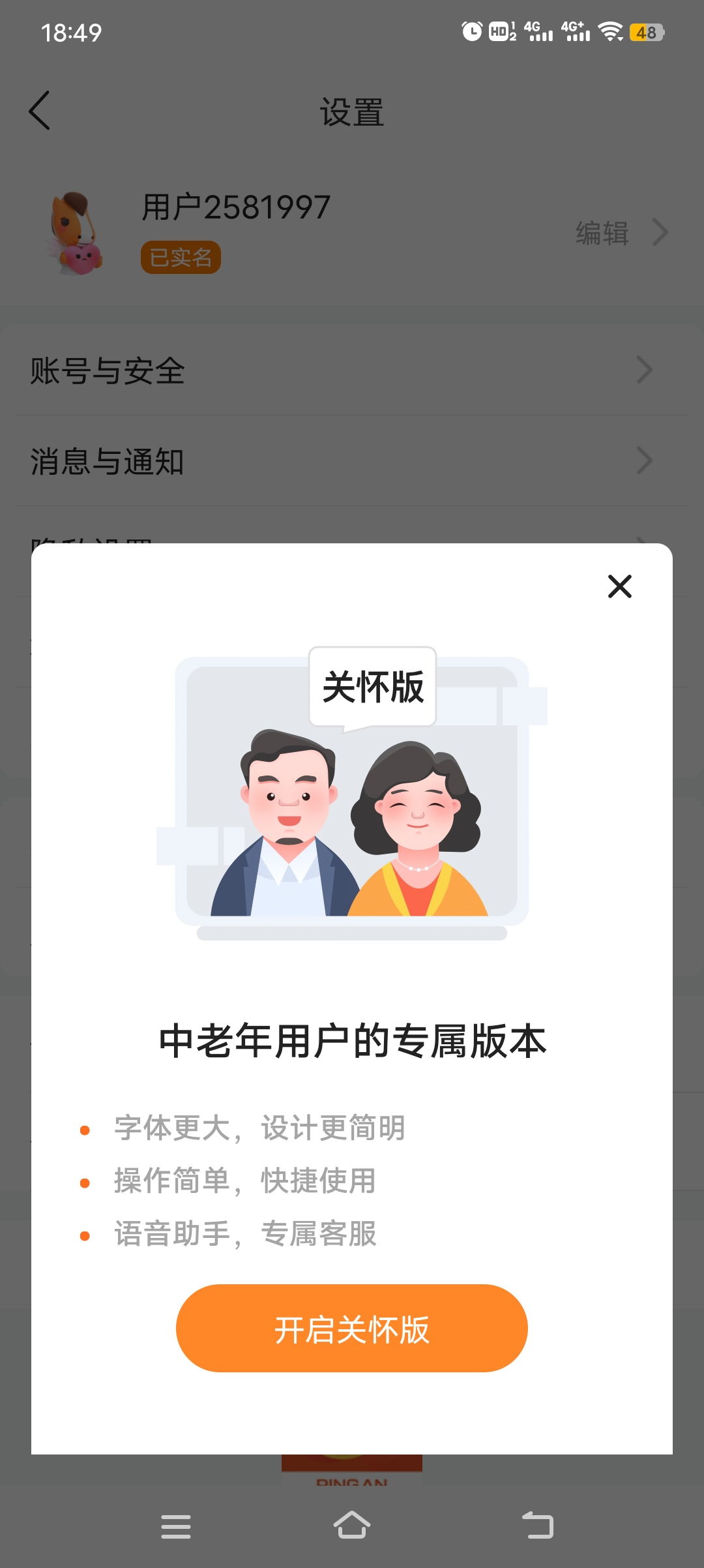Tap 开启关怀版 button
This screenshot has height=1568, width=704.
(351, 1328)
